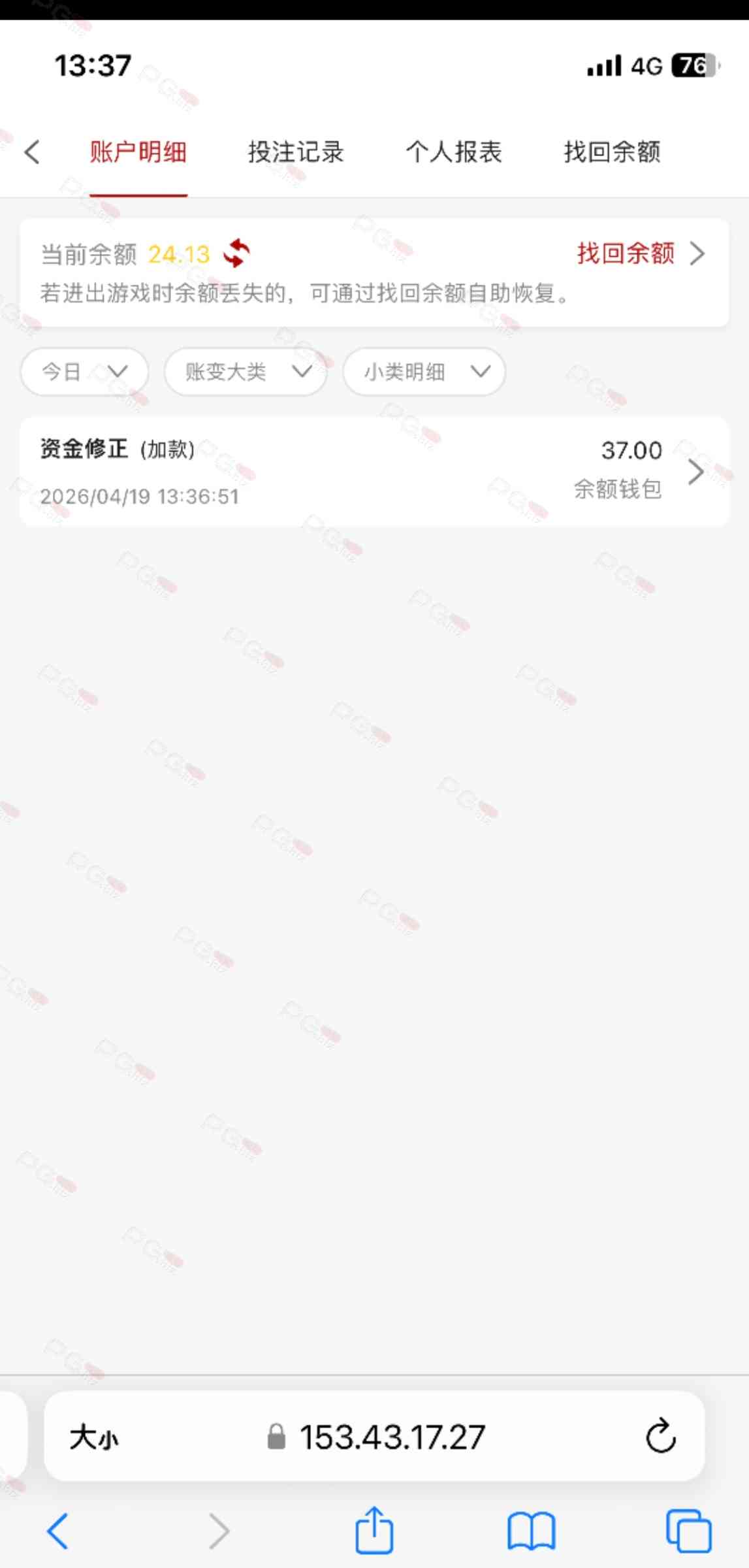749x1568 pixels.
Task: Go back using the top-left arrow
Action: click(x=32, y=152)
